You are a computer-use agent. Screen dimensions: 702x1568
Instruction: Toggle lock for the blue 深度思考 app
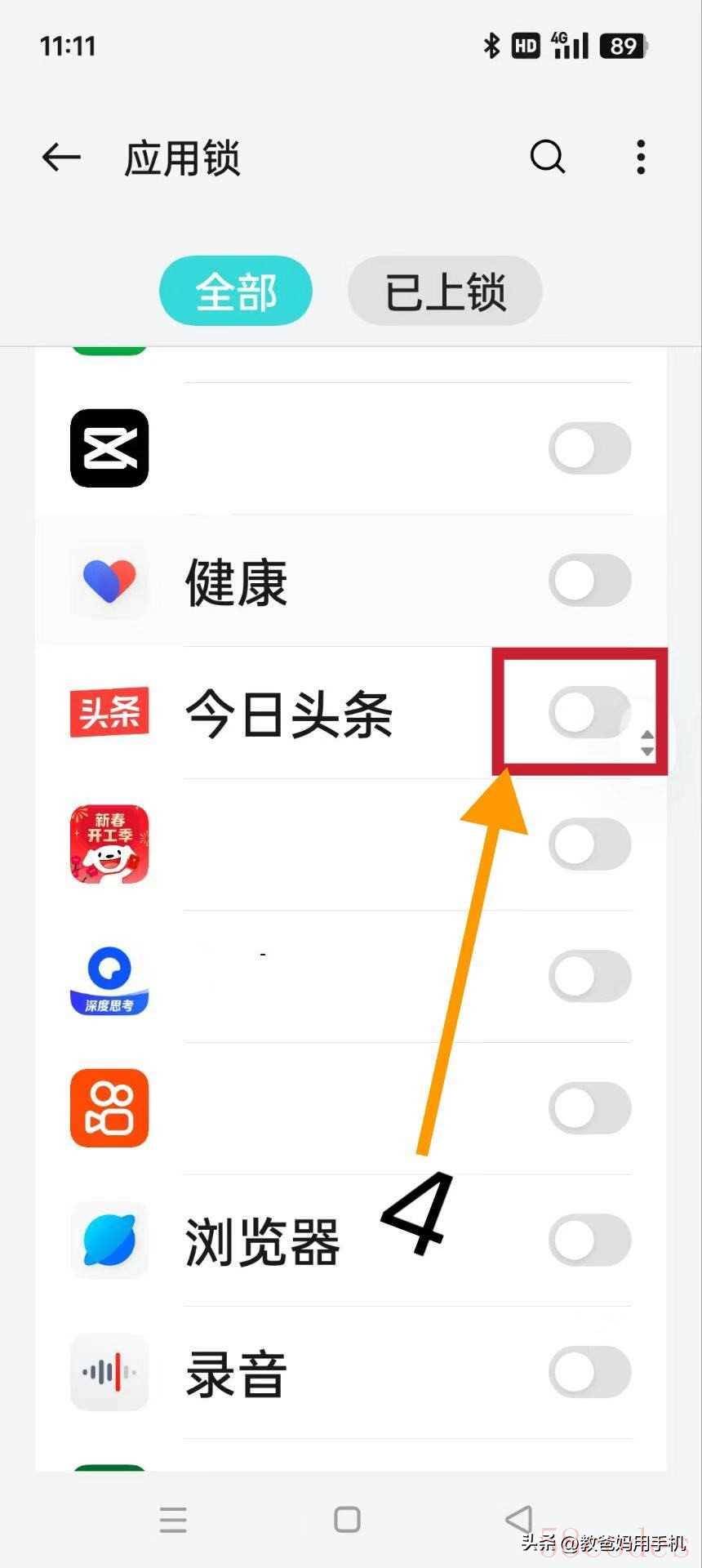tap(589, 976)
